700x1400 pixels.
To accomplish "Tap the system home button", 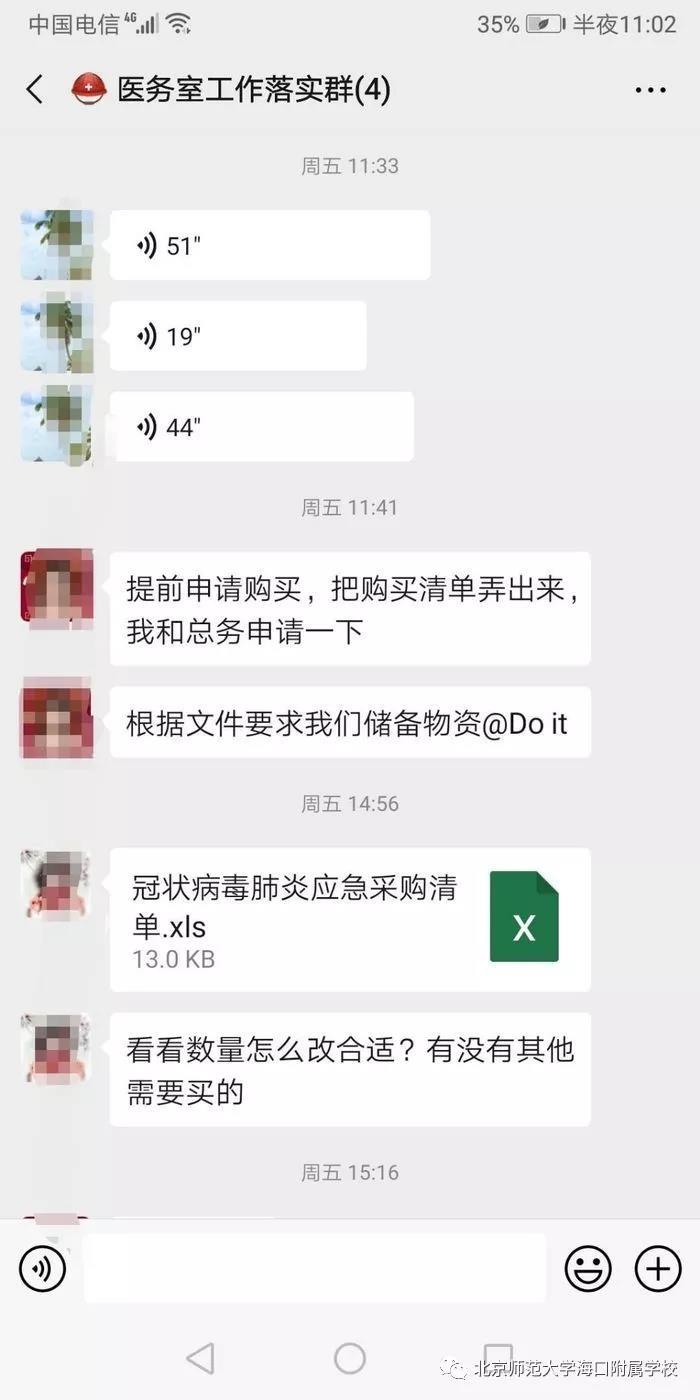I will 350,1358.
